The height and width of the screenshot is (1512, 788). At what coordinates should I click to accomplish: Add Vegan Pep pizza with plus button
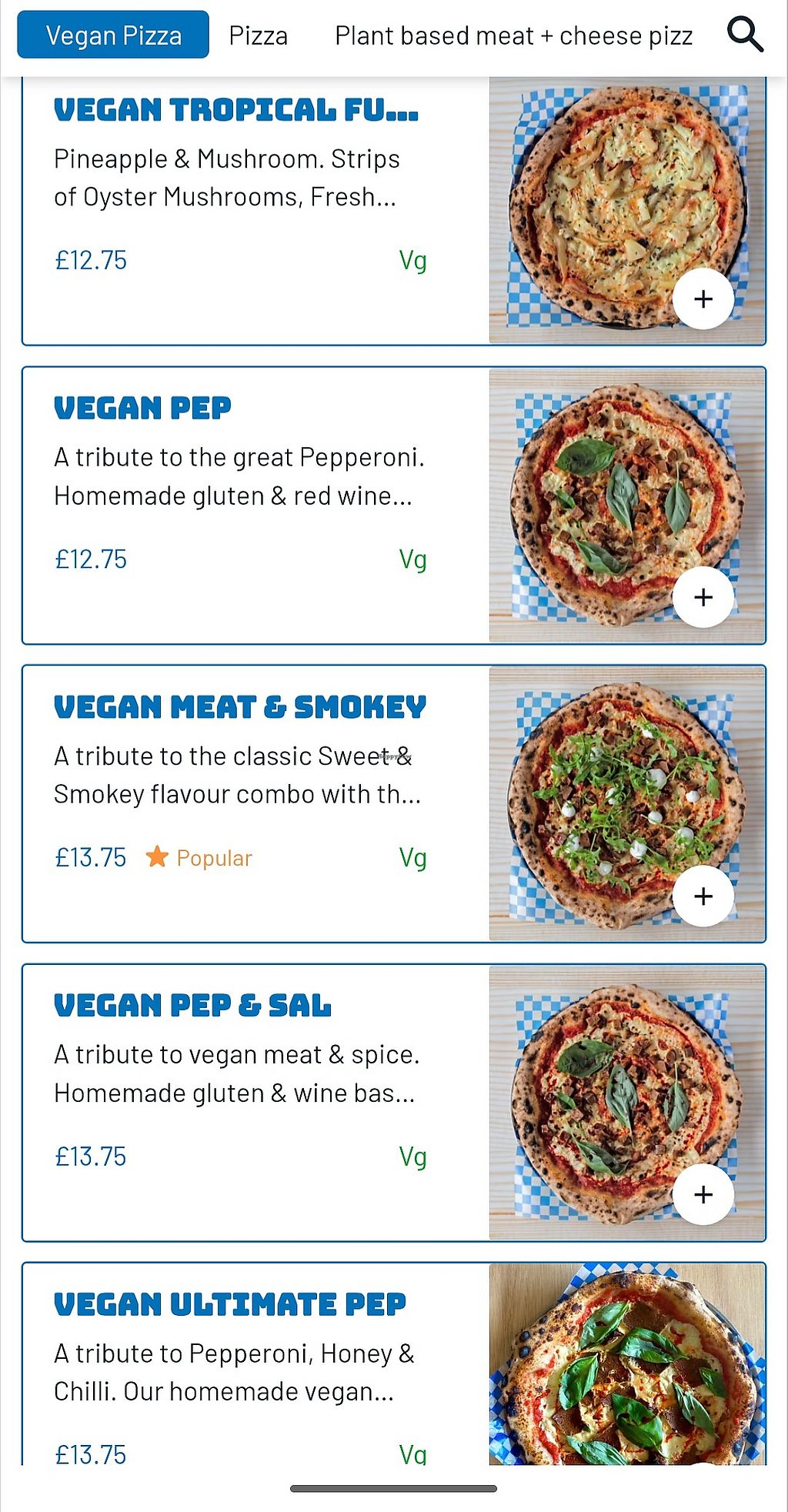[x=703, y=597]
